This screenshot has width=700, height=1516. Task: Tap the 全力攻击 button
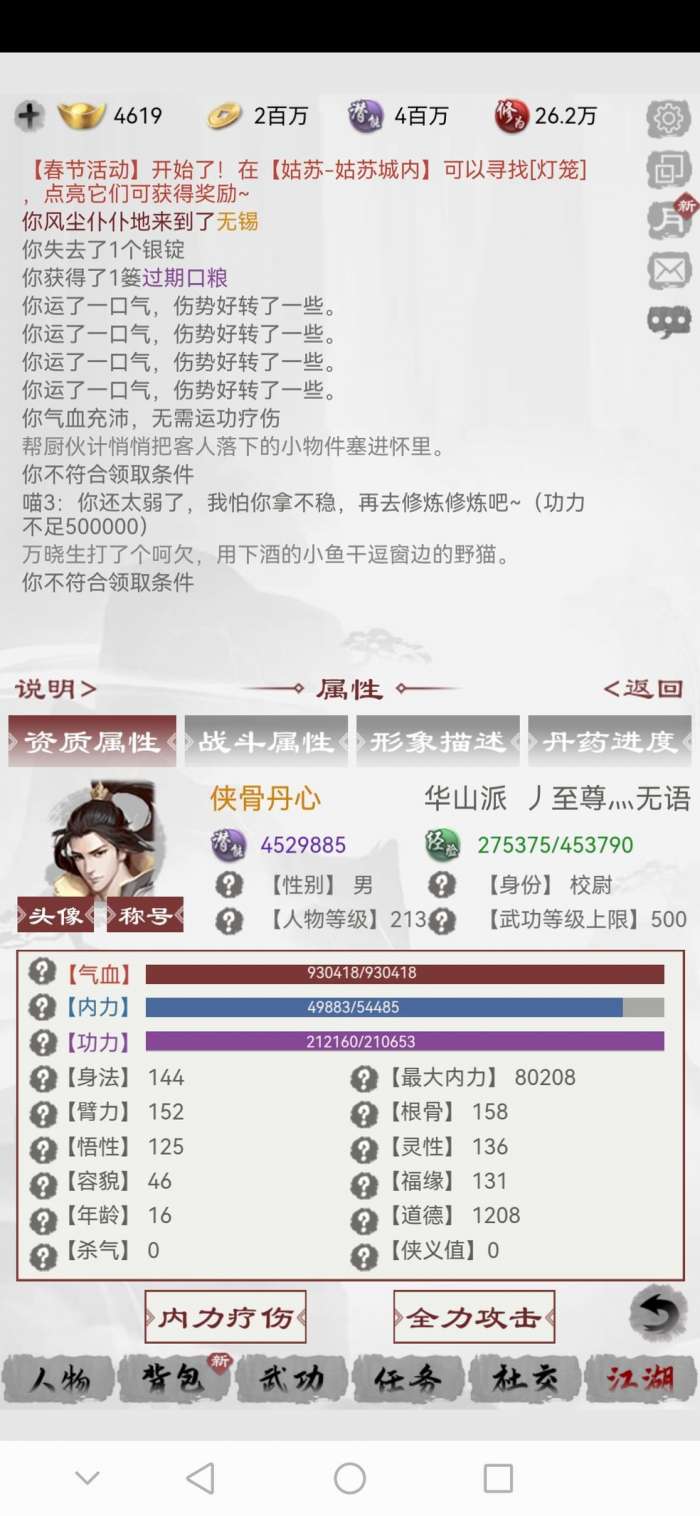(474, 1317)
